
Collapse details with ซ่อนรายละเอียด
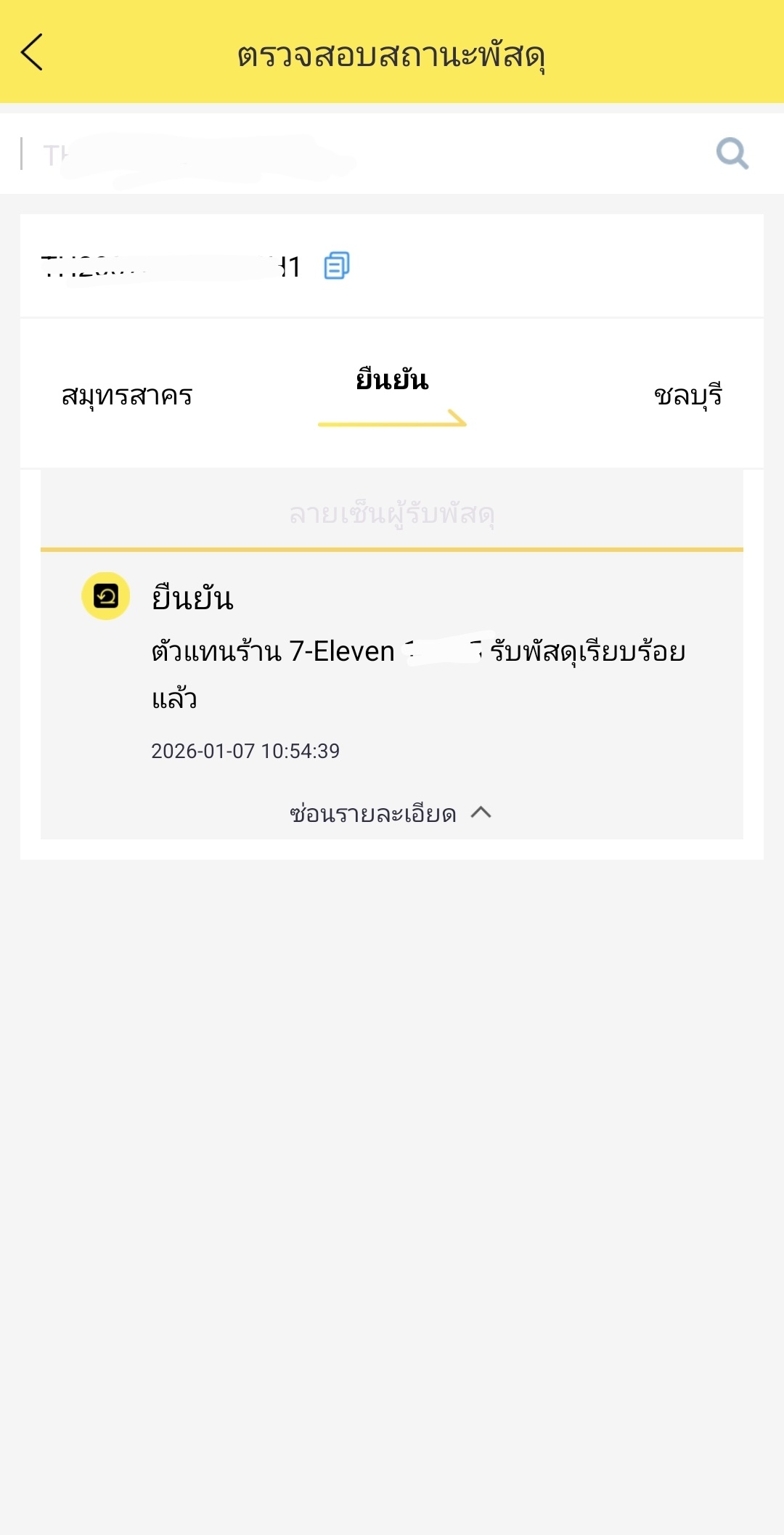click(x=391, y=813)
